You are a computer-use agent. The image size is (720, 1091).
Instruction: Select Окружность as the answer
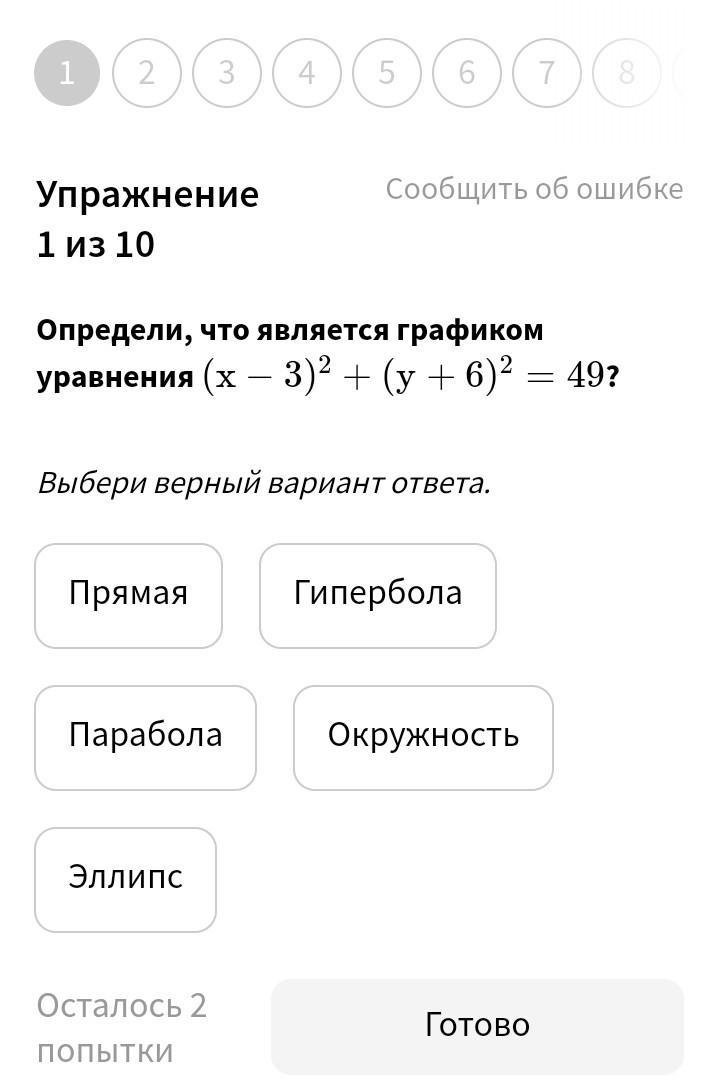tap(423, 738)
